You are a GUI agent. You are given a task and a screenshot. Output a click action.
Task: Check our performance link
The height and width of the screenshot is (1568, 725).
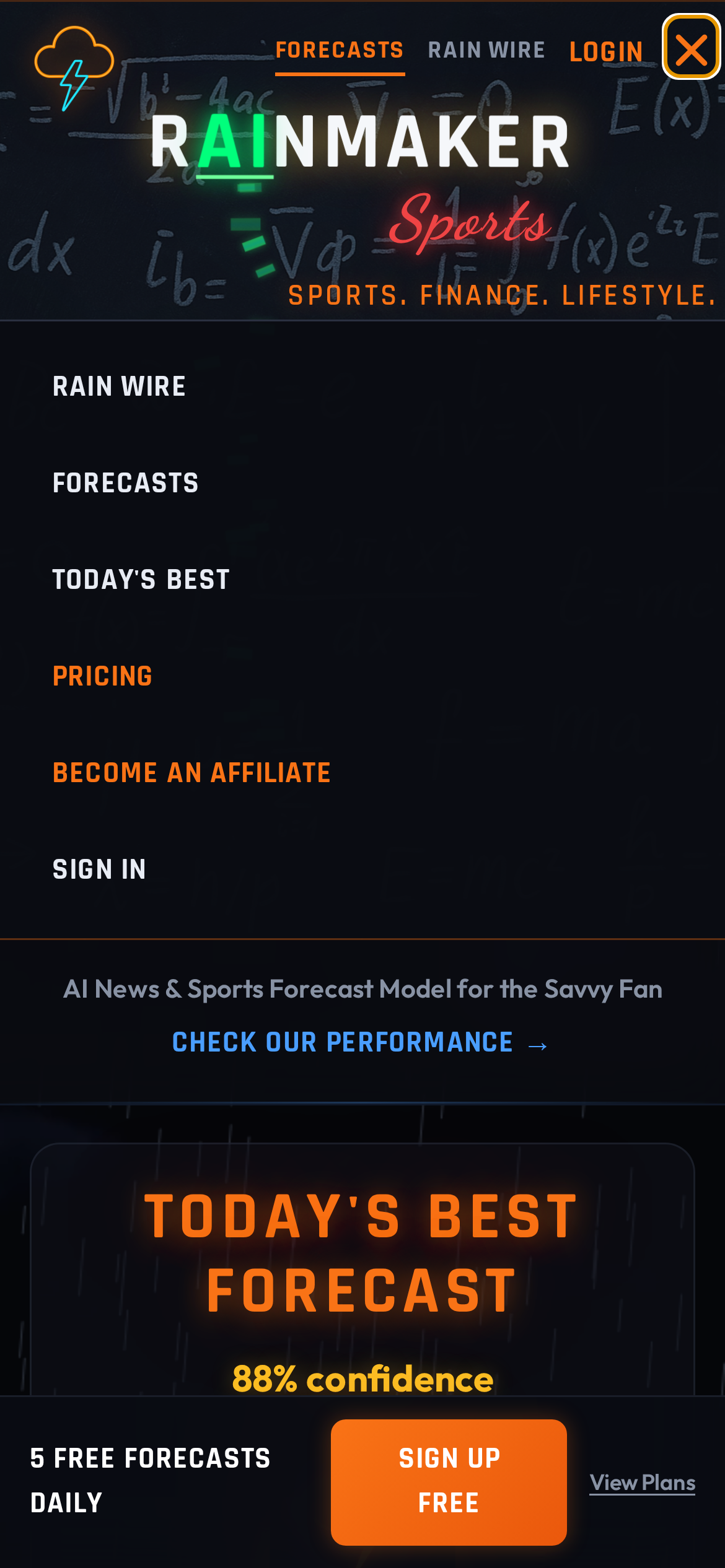[x=359, y=1043]
